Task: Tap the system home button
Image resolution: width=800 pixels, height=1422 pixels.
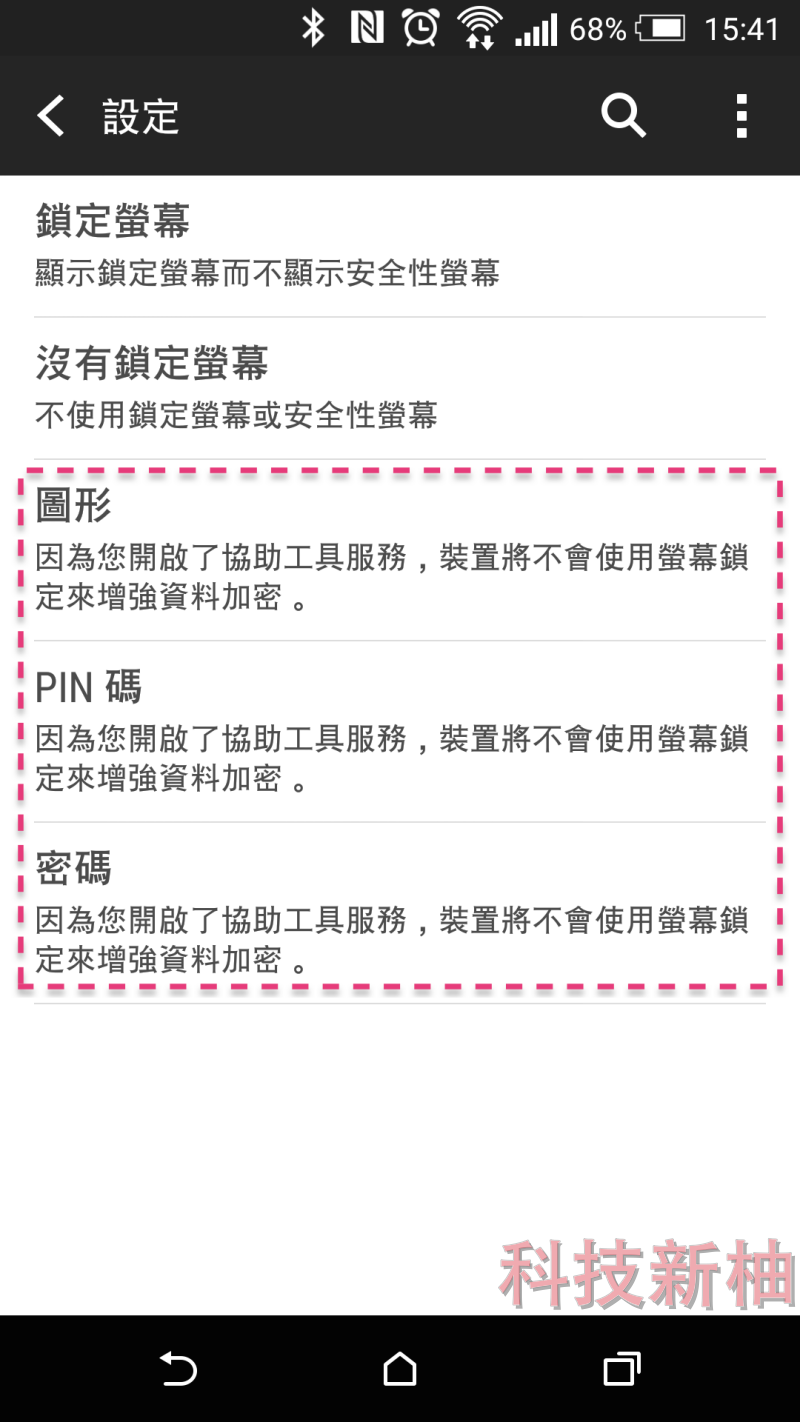Action: pyautogui.click(x=400, y=1368)
